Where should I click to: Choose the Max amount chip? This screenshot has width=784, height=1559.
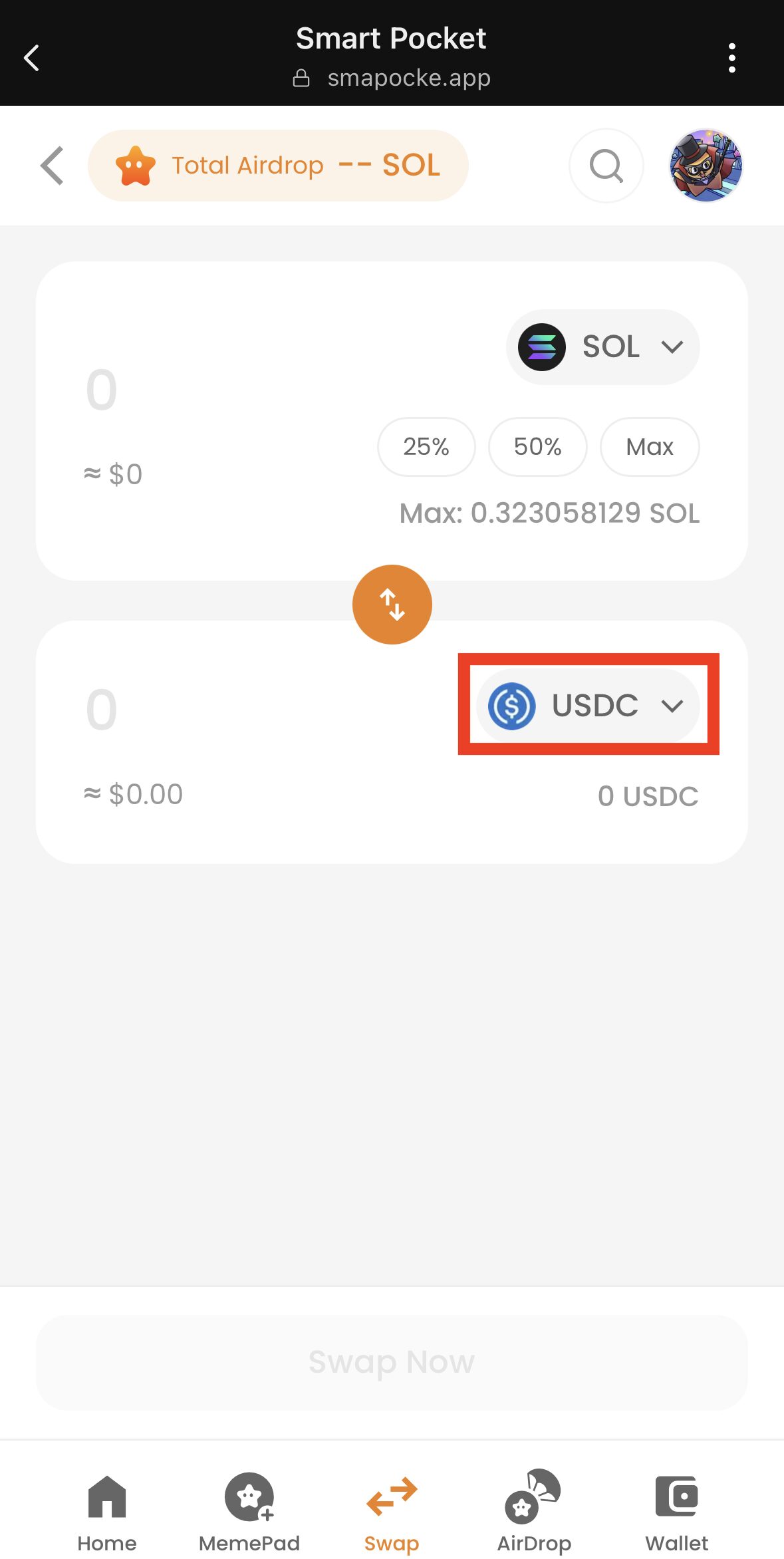click(x=649, y=447)
